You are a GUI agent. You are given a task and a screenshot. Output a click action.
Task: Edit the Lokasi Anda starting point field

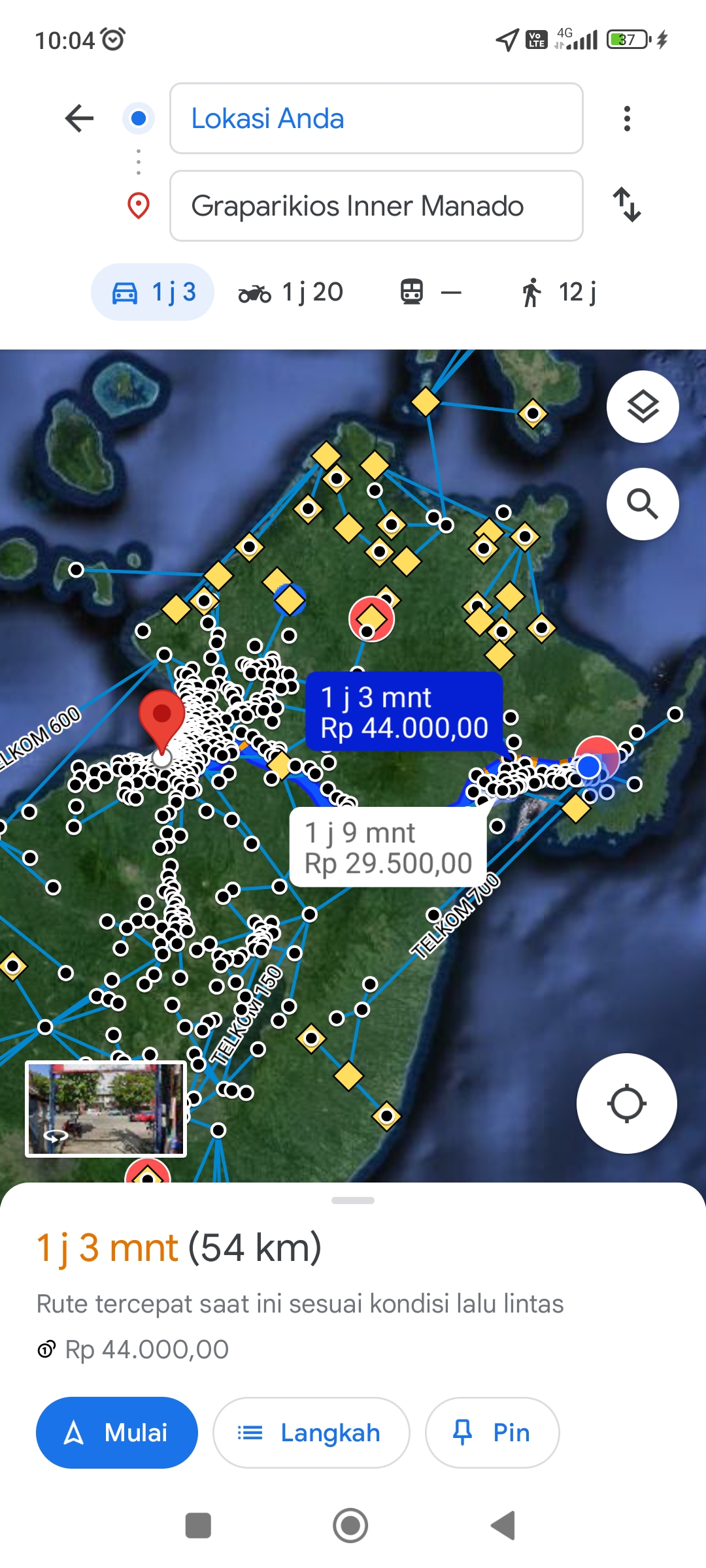point(376,118)
